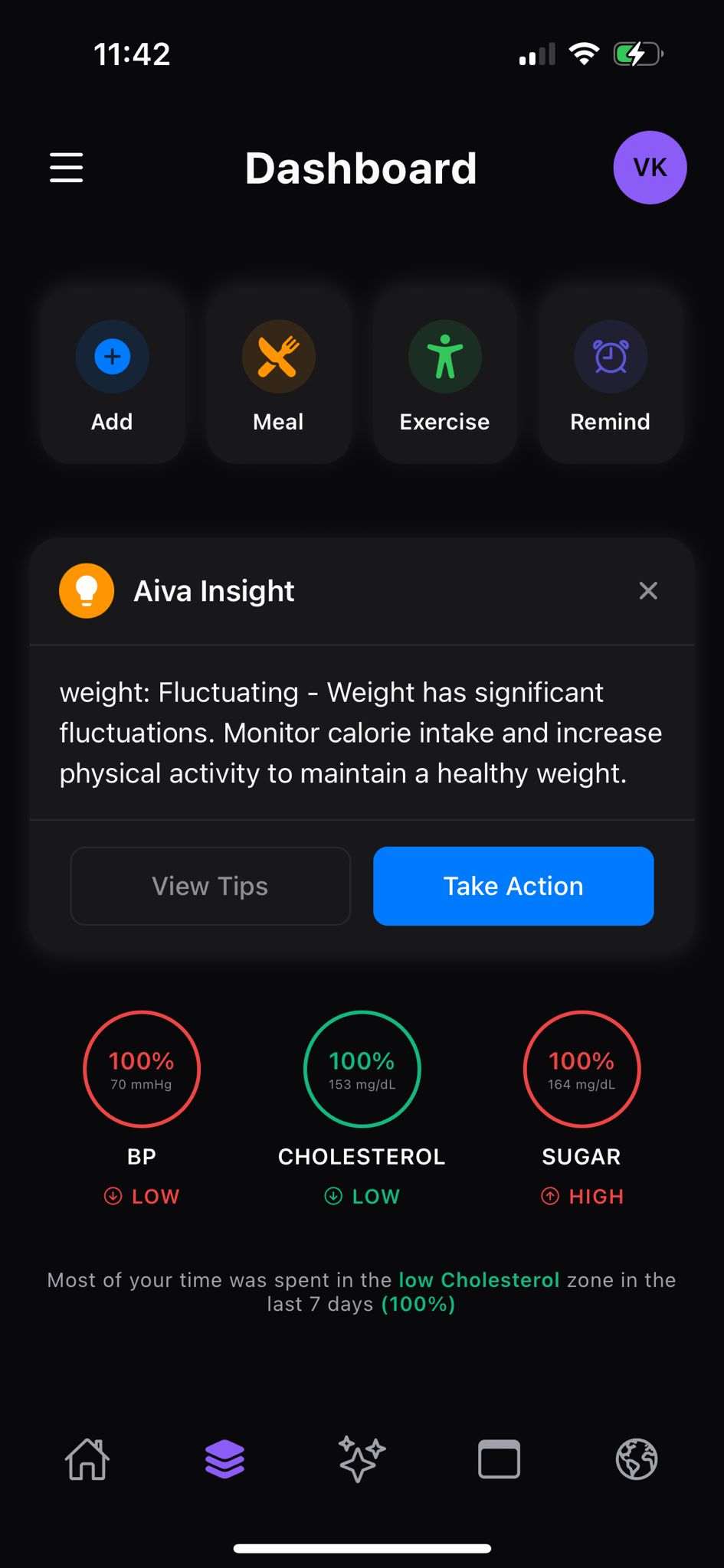Image resolution: width=724 pixels, height=1568 pixels.
Task: Log a Meal from the quick actions
Action: (279, 376)
